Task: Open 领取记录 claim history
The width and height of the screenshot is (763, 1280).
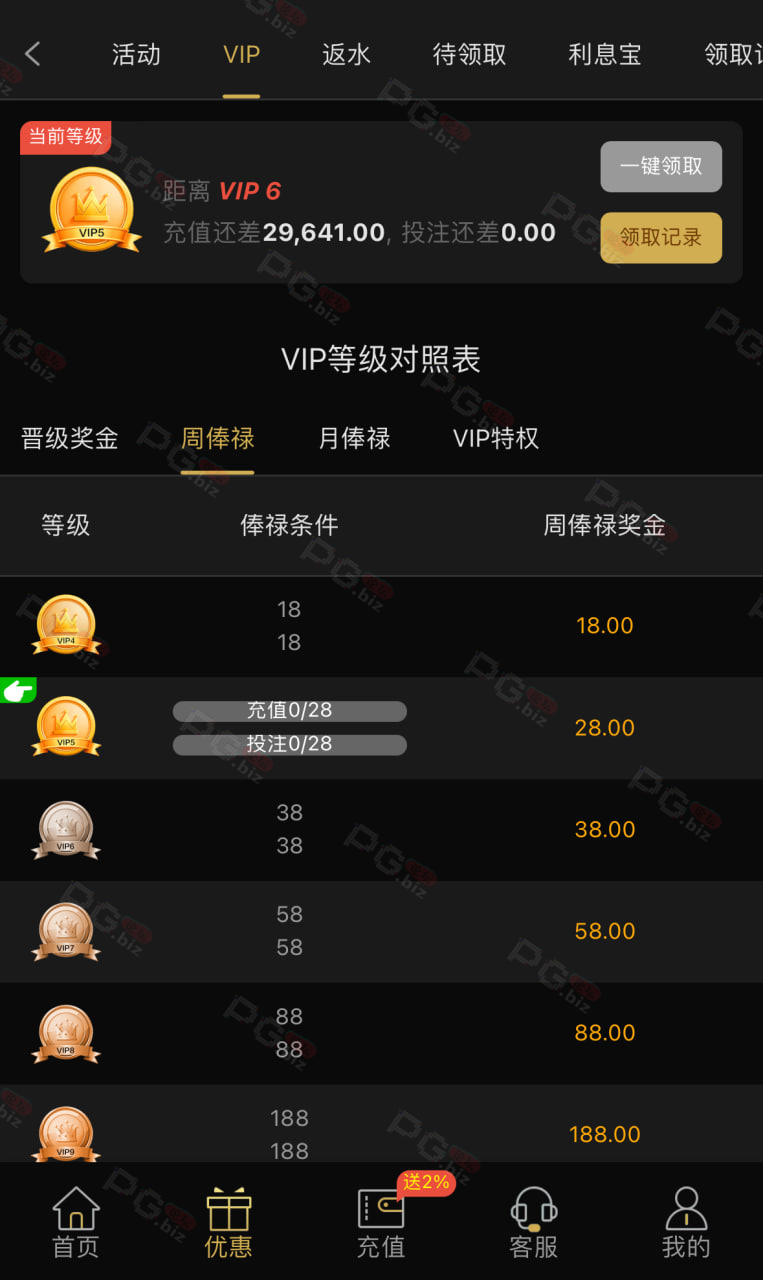Action: 661,238
